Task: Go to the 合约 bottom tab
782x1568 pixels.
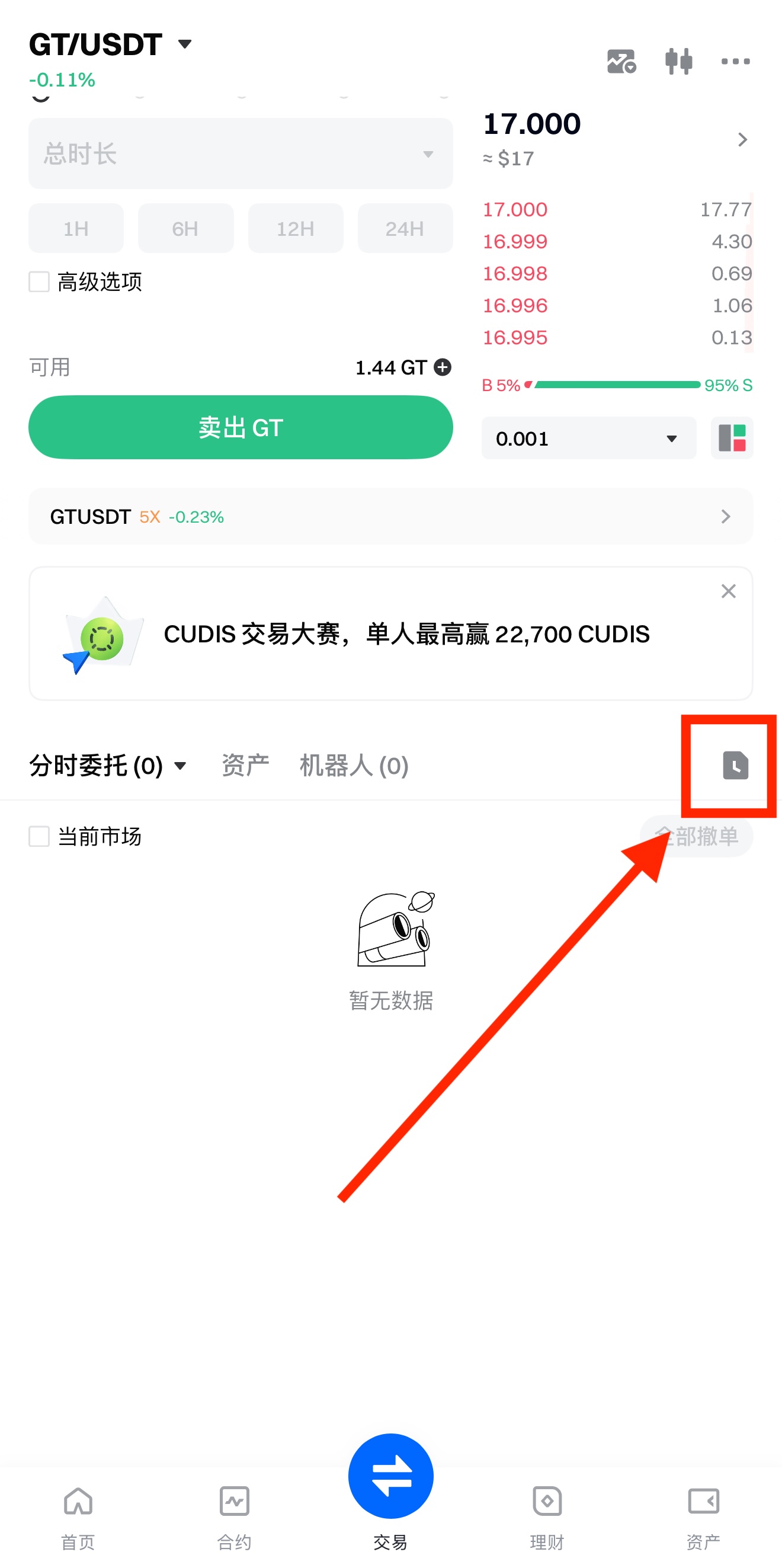Action: click(x=234, y=1516)
